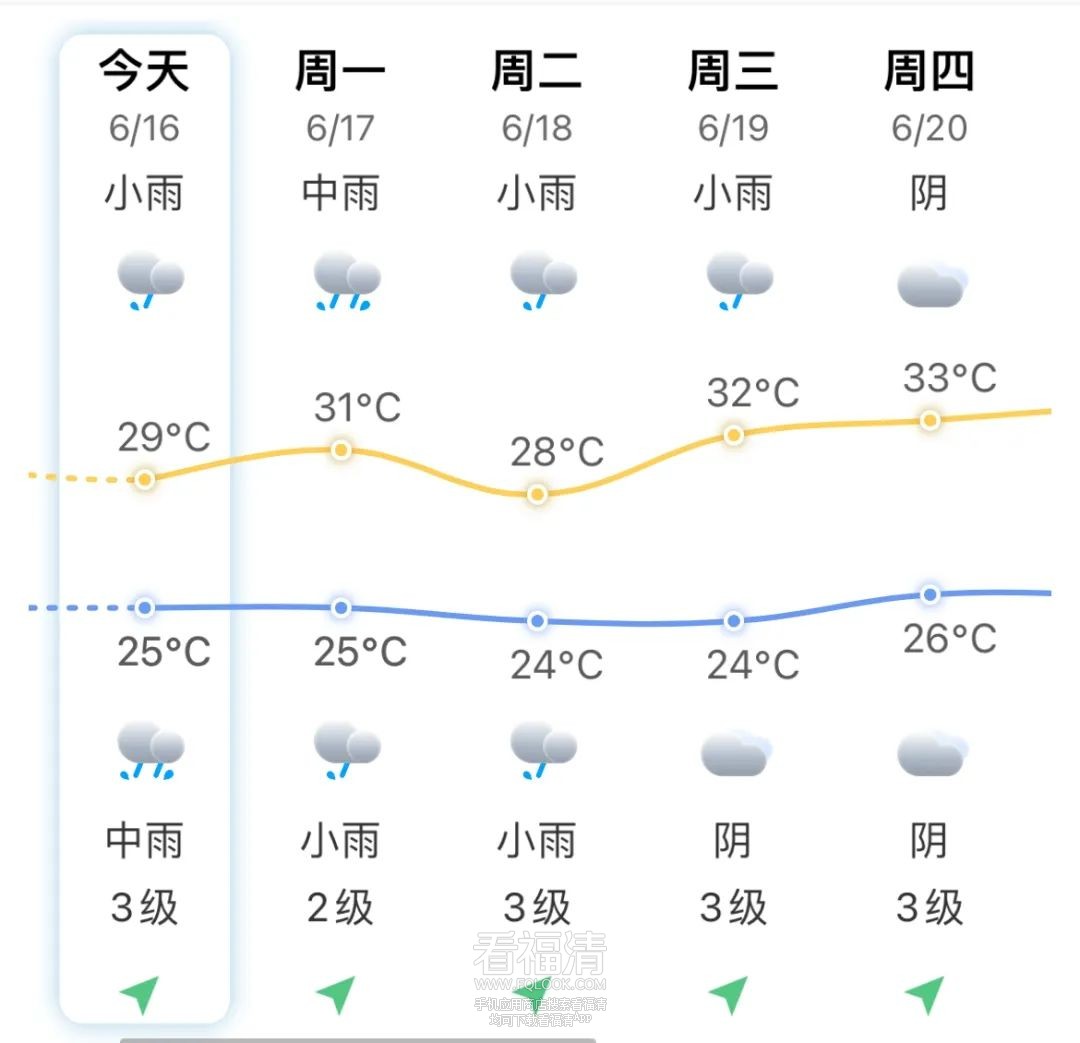1080x1043 pixels.
Task: Tap the 周四 6/20 forecast column
Action: point(929,98)
